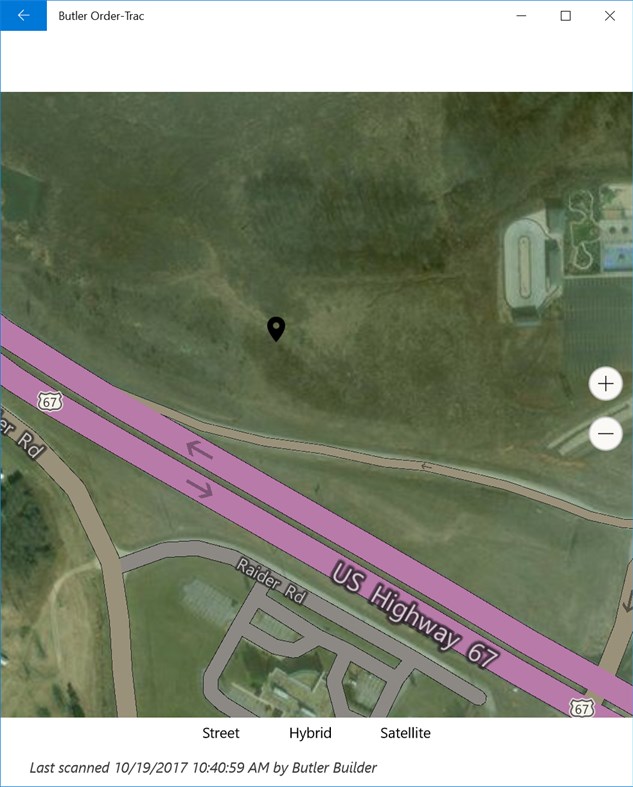Select the Hybrid map view
The width and height of the screenshot is (633, 787).
310,733
